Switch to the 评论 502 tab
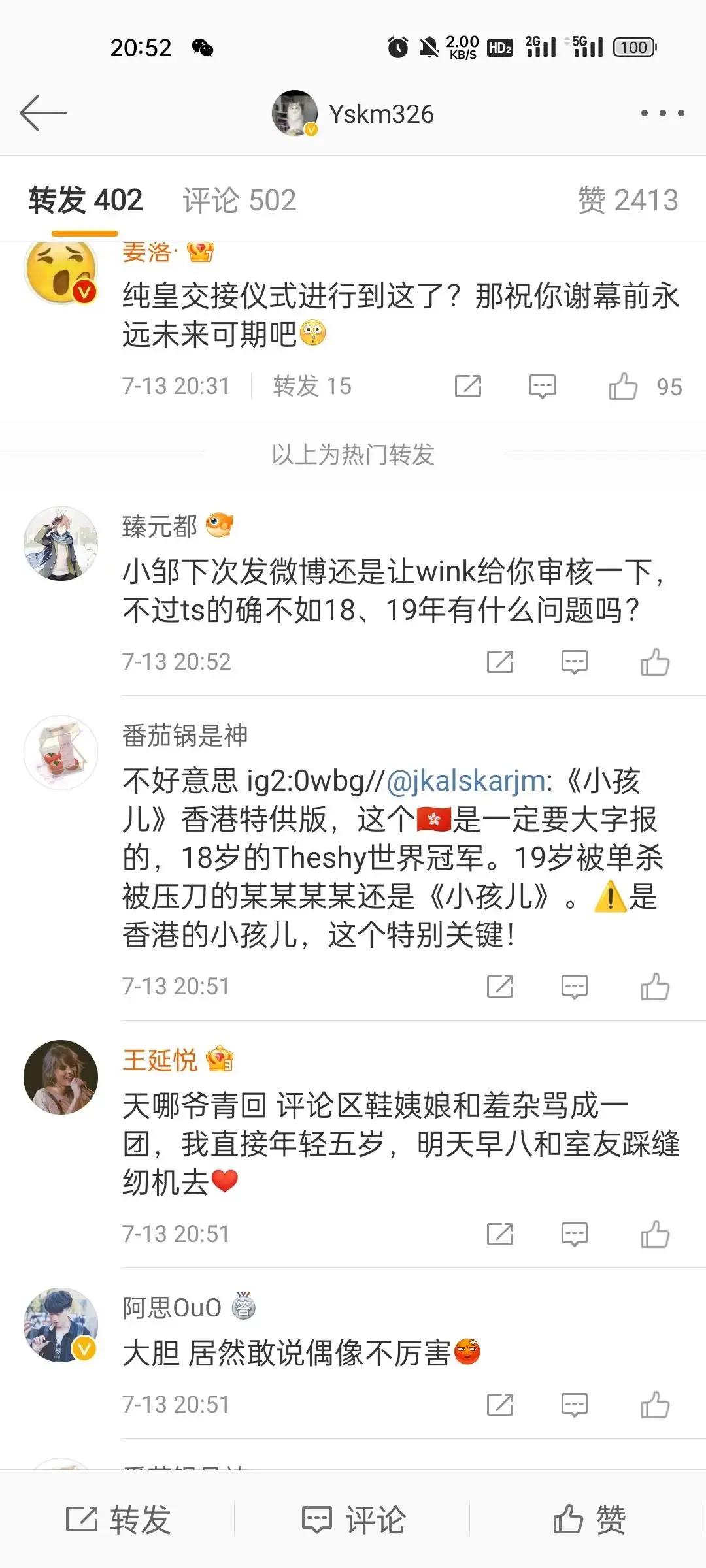Viewport: 706px width, 1568px height. (239, 199)
